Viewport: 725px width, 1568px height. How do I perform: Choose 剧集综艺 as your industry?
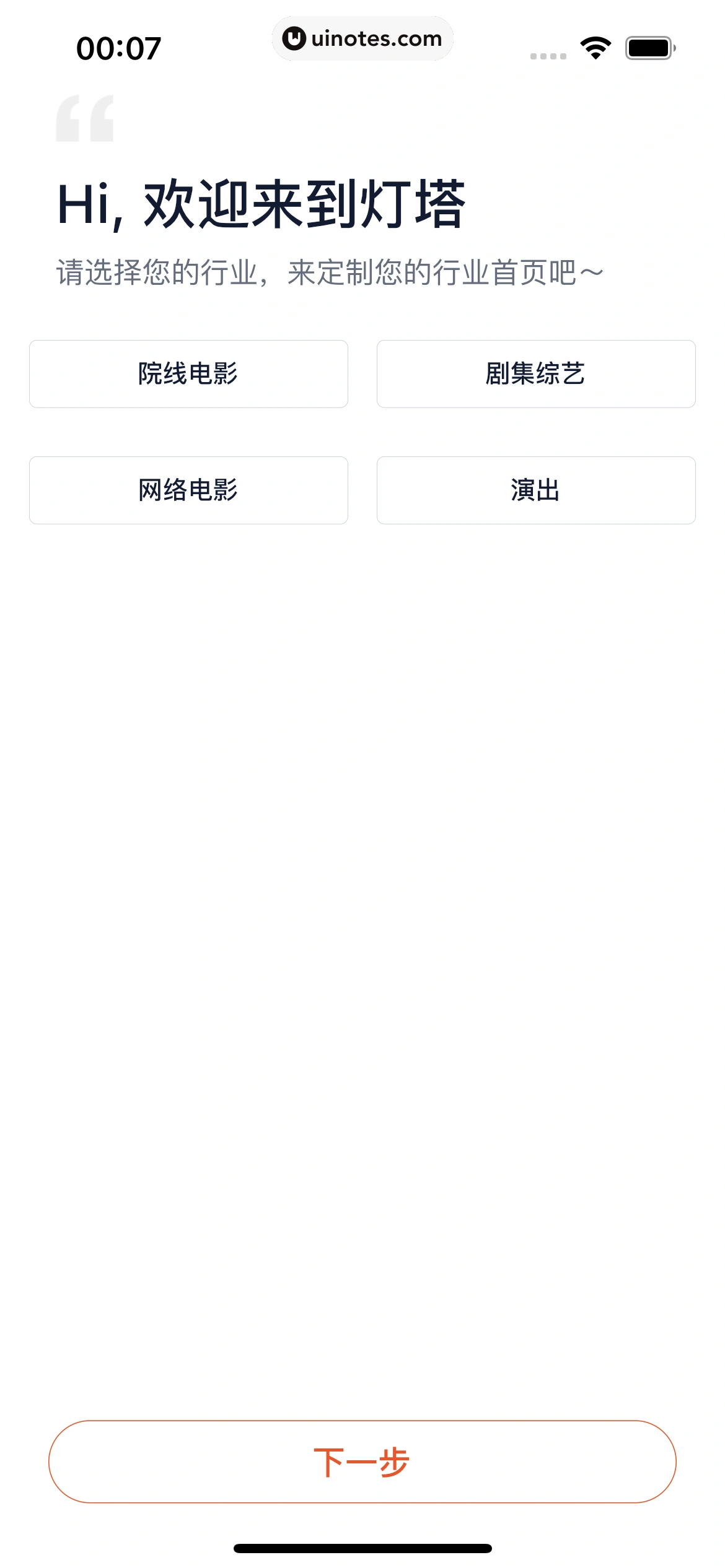(536, 373)
